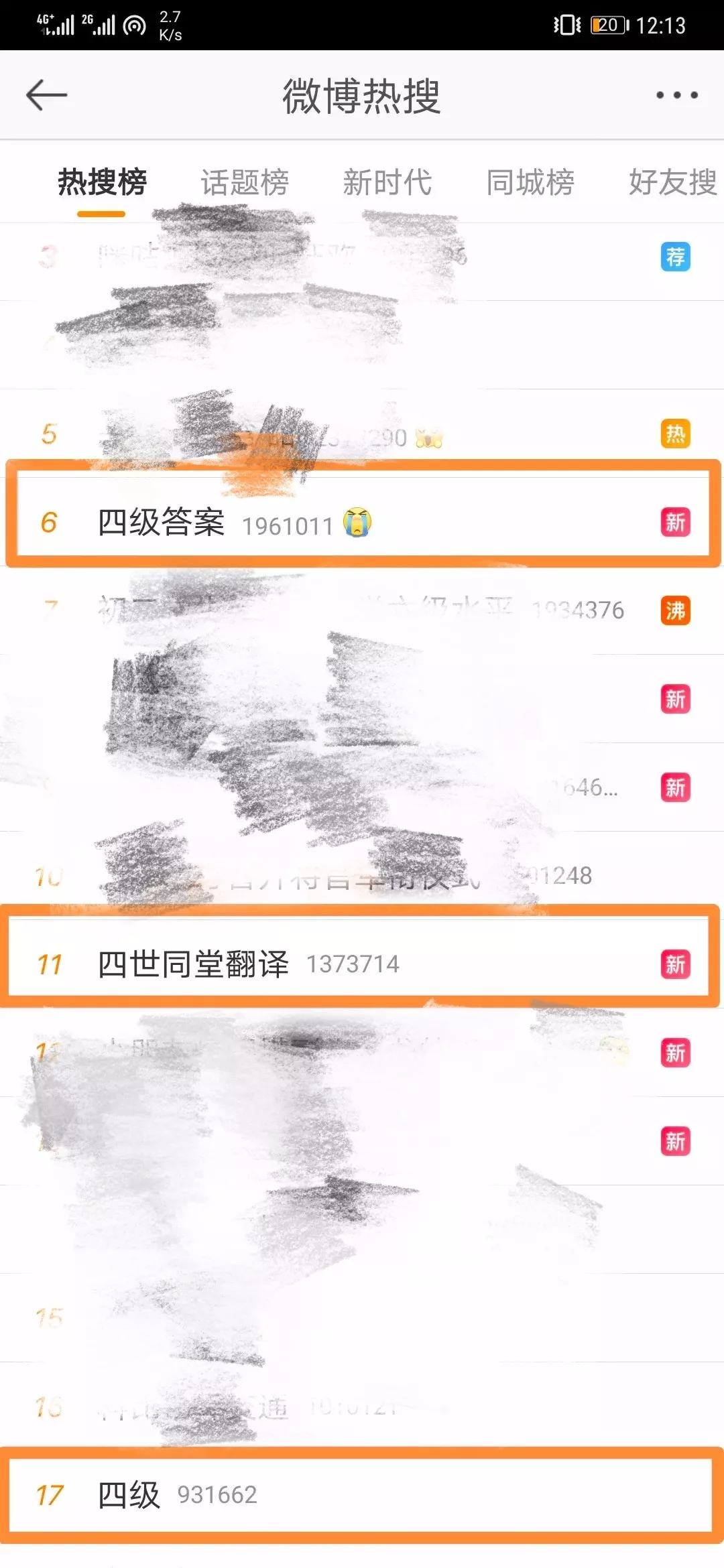Open hot search item 四级答案
Viewport: 724px width, 1568px height.
point(162,523)
